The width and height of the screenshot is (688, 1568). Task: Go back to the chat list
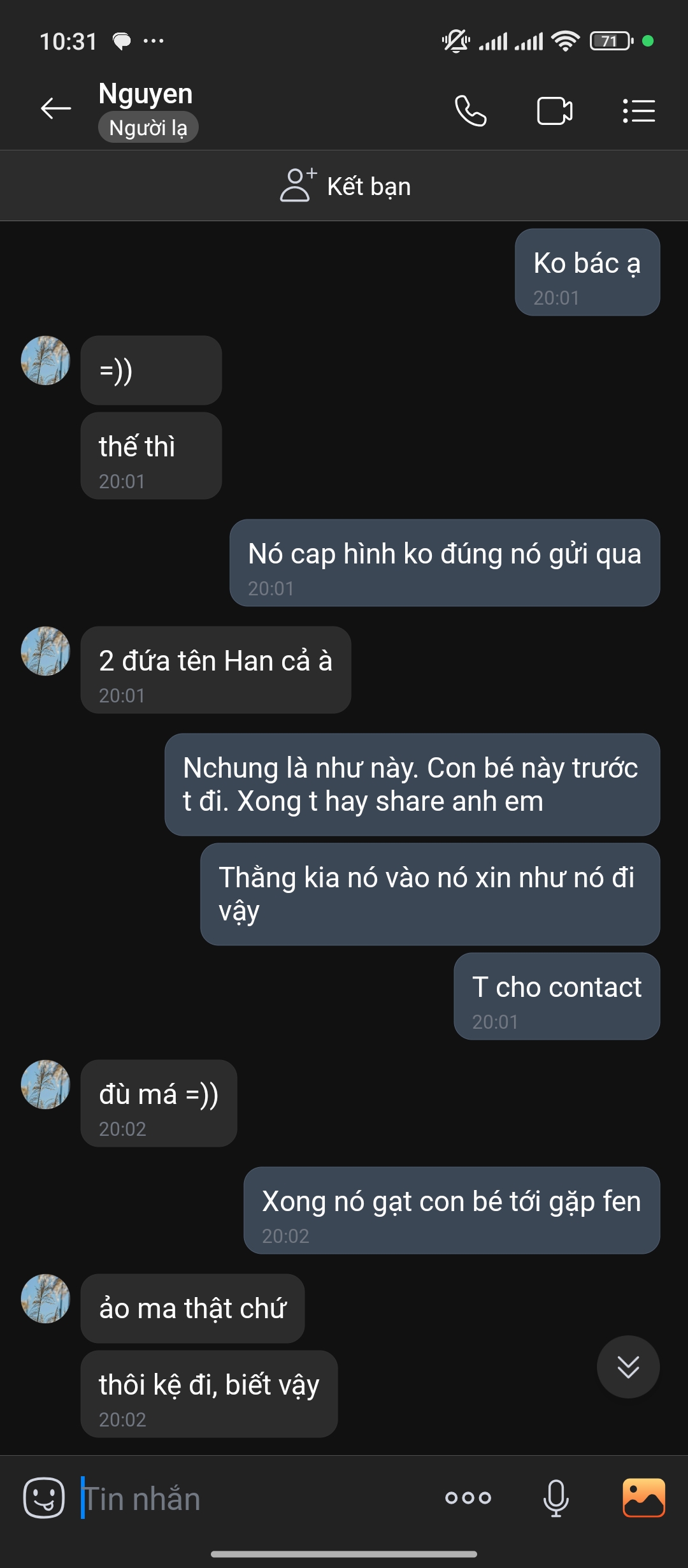coord(55,108)
